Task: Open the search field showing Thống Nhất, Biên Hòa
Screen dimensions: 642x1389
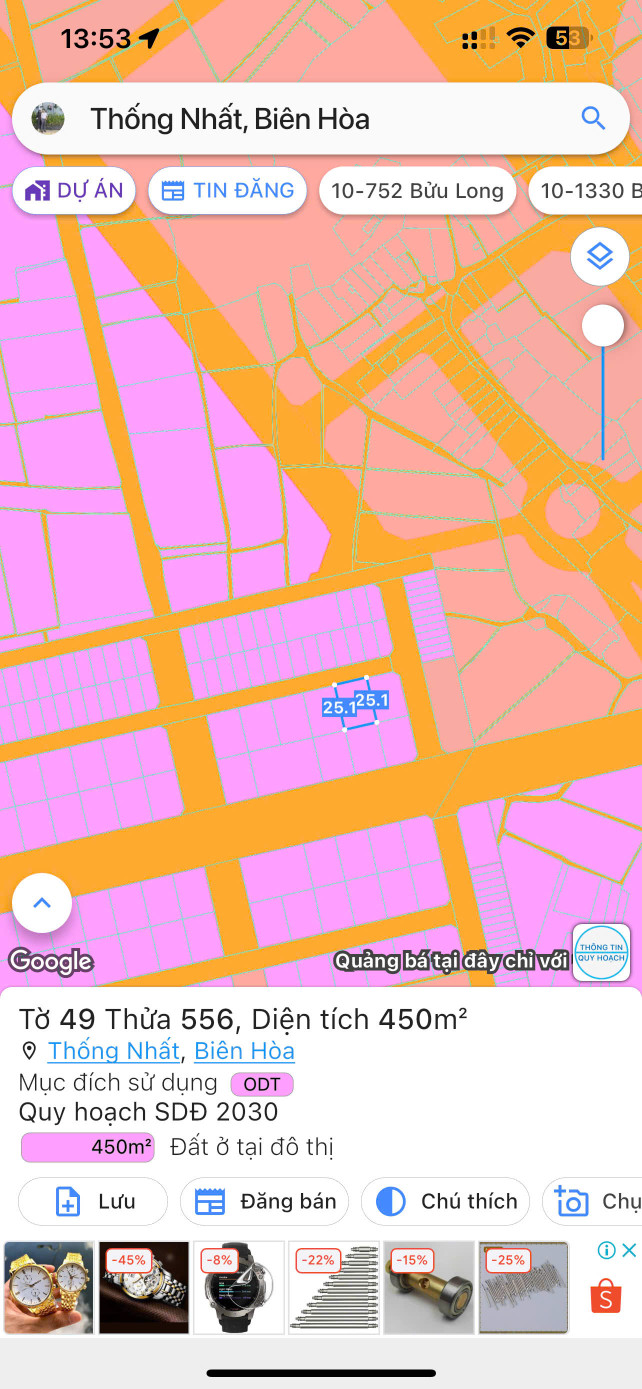Action: click(x=300, y=119)
